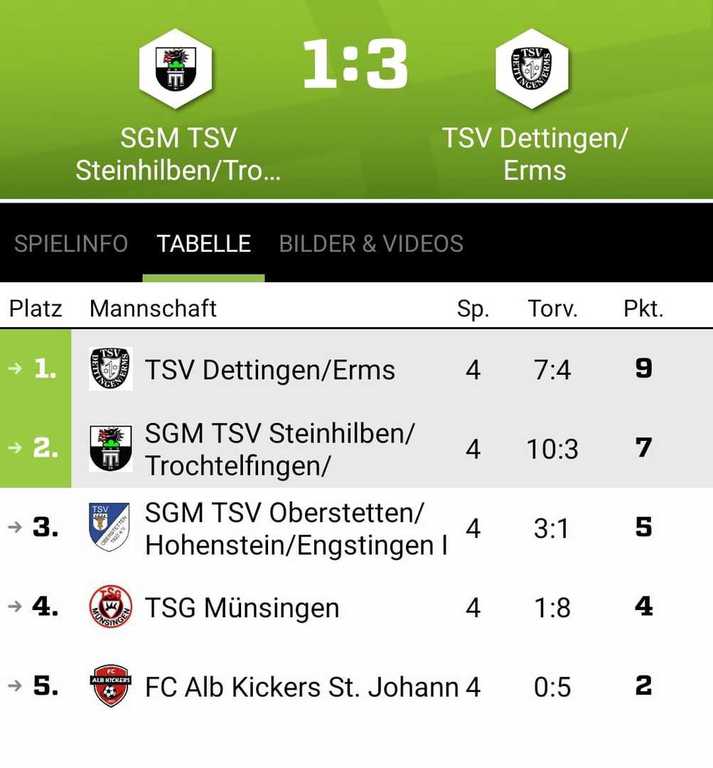Tap the home team SGM TSV Steinhilben header
The height and width of the screenshot is (768, 713).
[177, 112]
